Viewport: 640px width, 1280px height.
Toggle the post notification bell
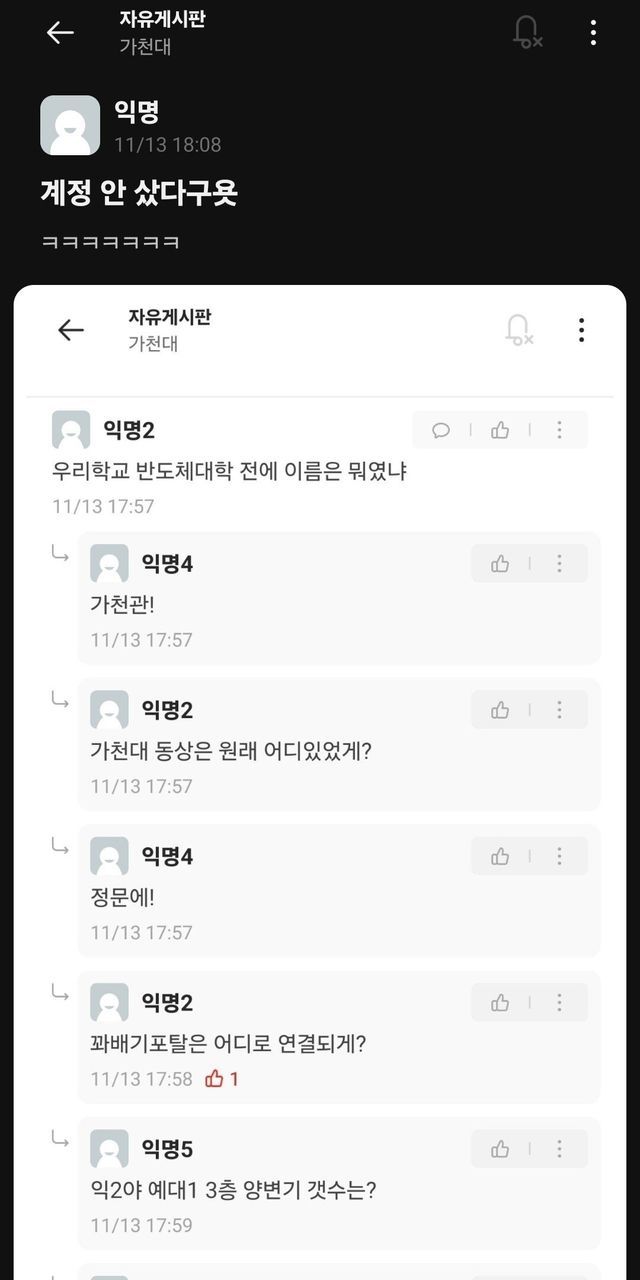tap(527, 32)
